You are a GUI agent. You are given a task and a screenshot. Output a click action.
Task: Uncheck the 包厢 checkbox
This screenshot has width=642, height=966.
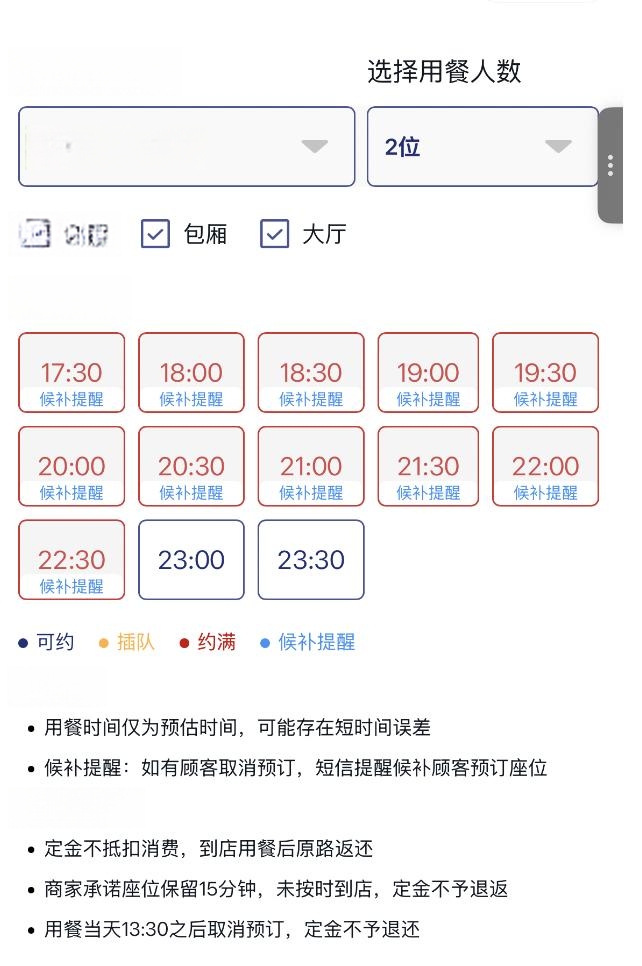(x=155, y=234)
